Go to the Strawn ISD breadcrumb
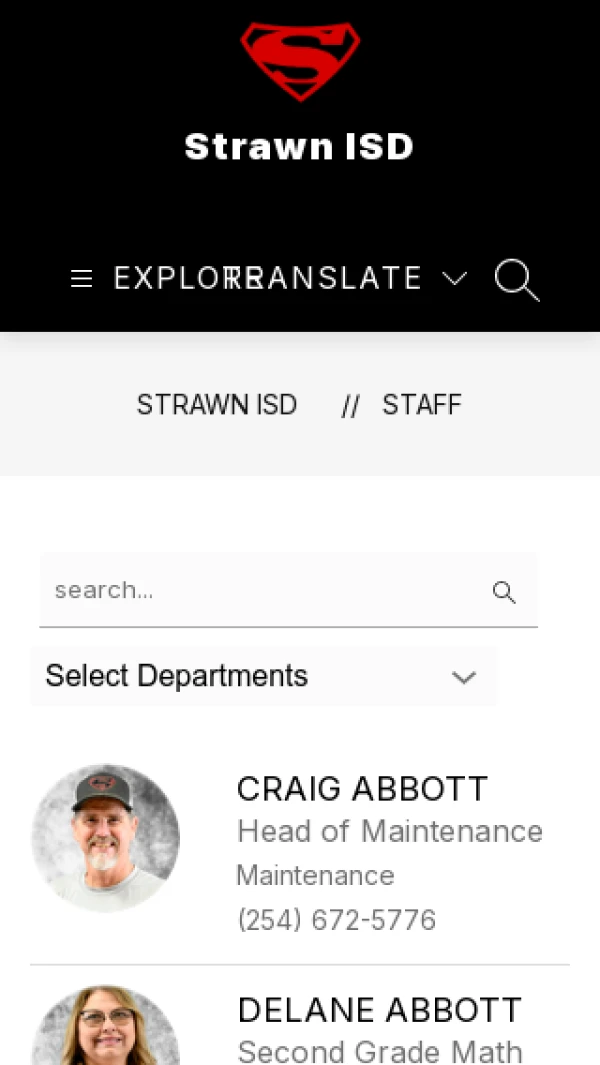 pyautogui.click(x=217, y=405)
